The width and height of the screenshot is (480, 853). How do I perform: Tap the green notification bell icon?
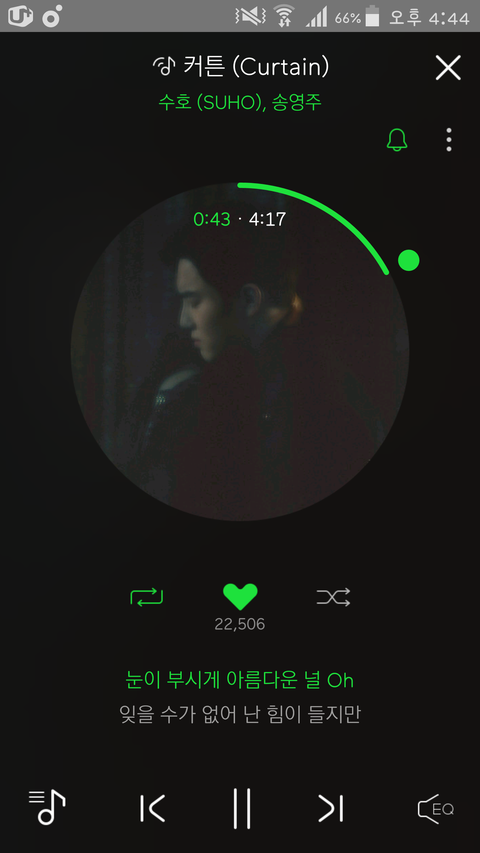click(x=397, y=140)
